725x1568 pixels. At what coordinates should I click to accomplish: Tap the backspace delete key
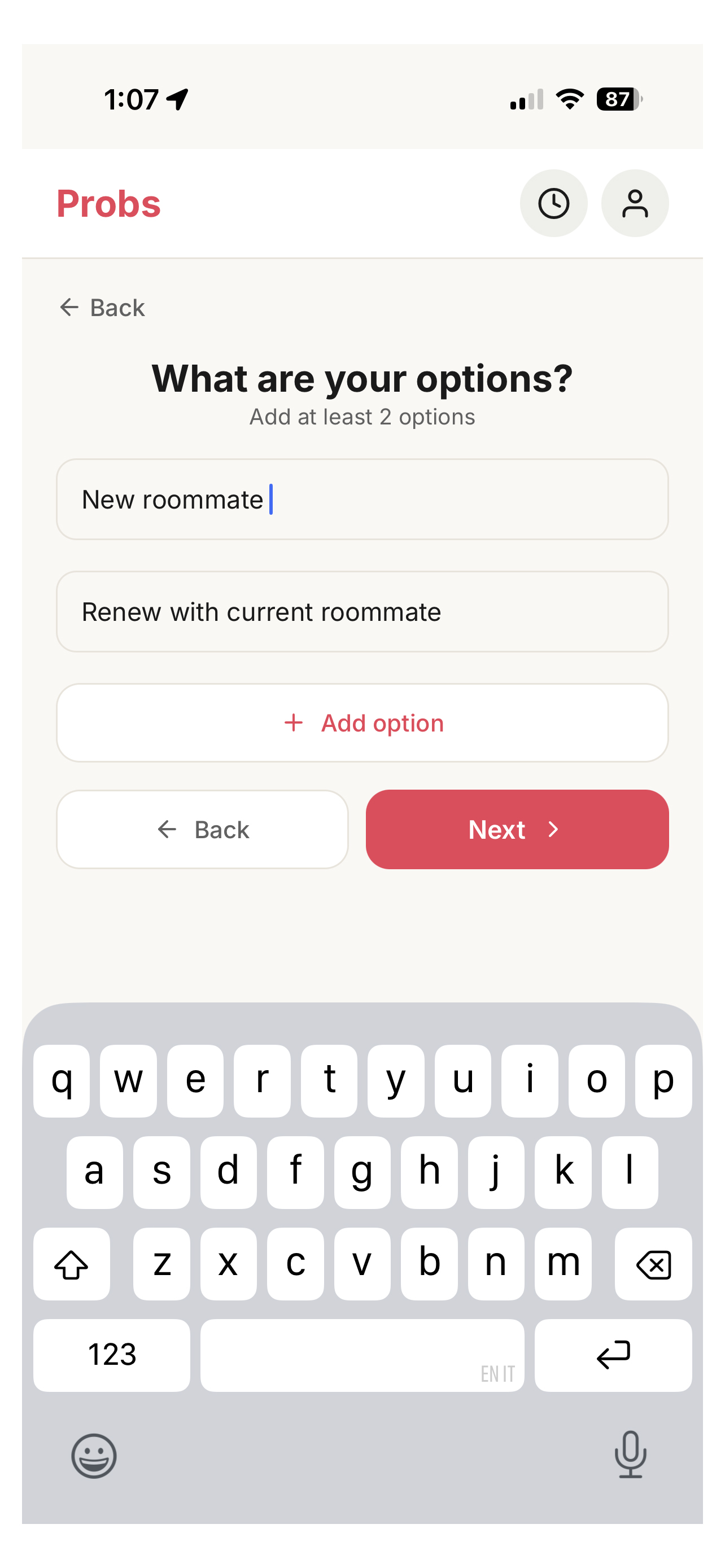(653, 1264)
